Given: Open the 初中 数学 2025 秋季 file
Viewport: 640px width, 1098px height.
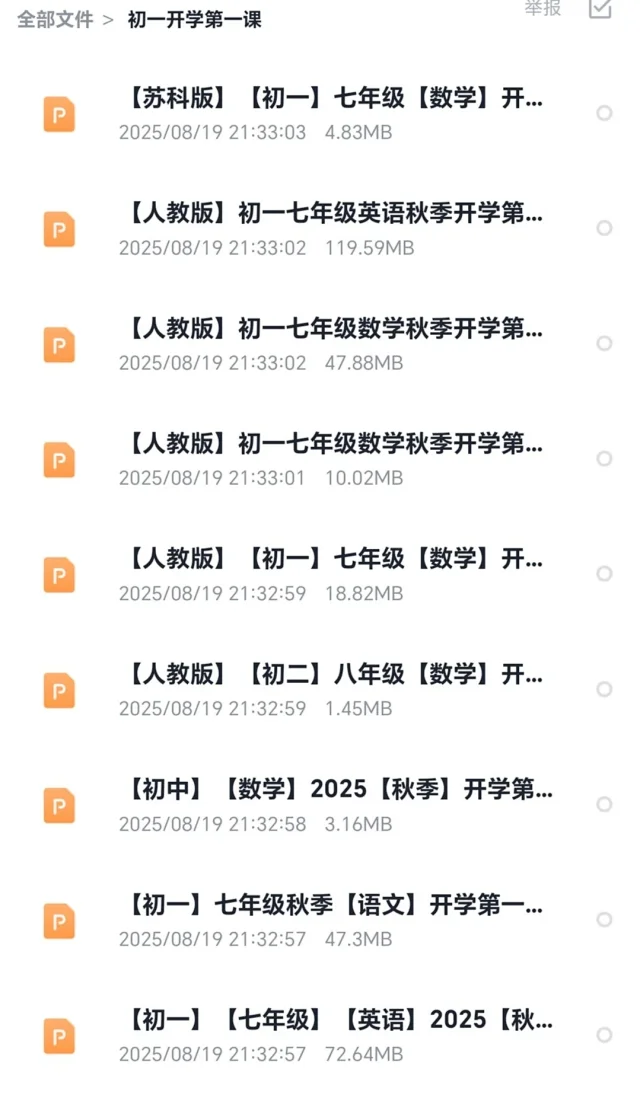Looking at the screenshot, I should pos(320,805).
